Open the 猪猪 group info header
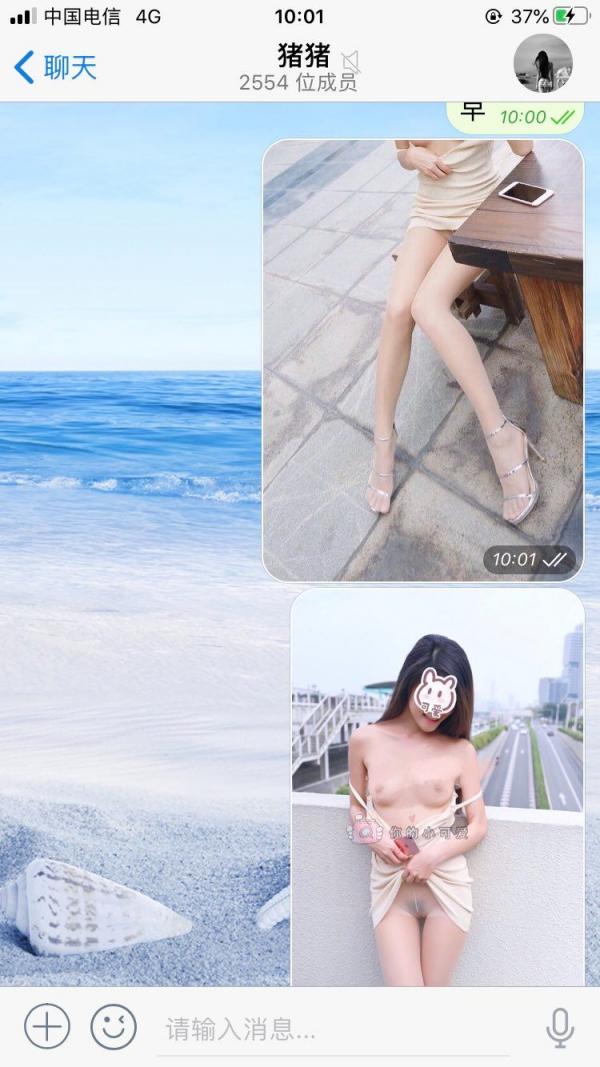The image size is (600, 1067). (300, 68)
